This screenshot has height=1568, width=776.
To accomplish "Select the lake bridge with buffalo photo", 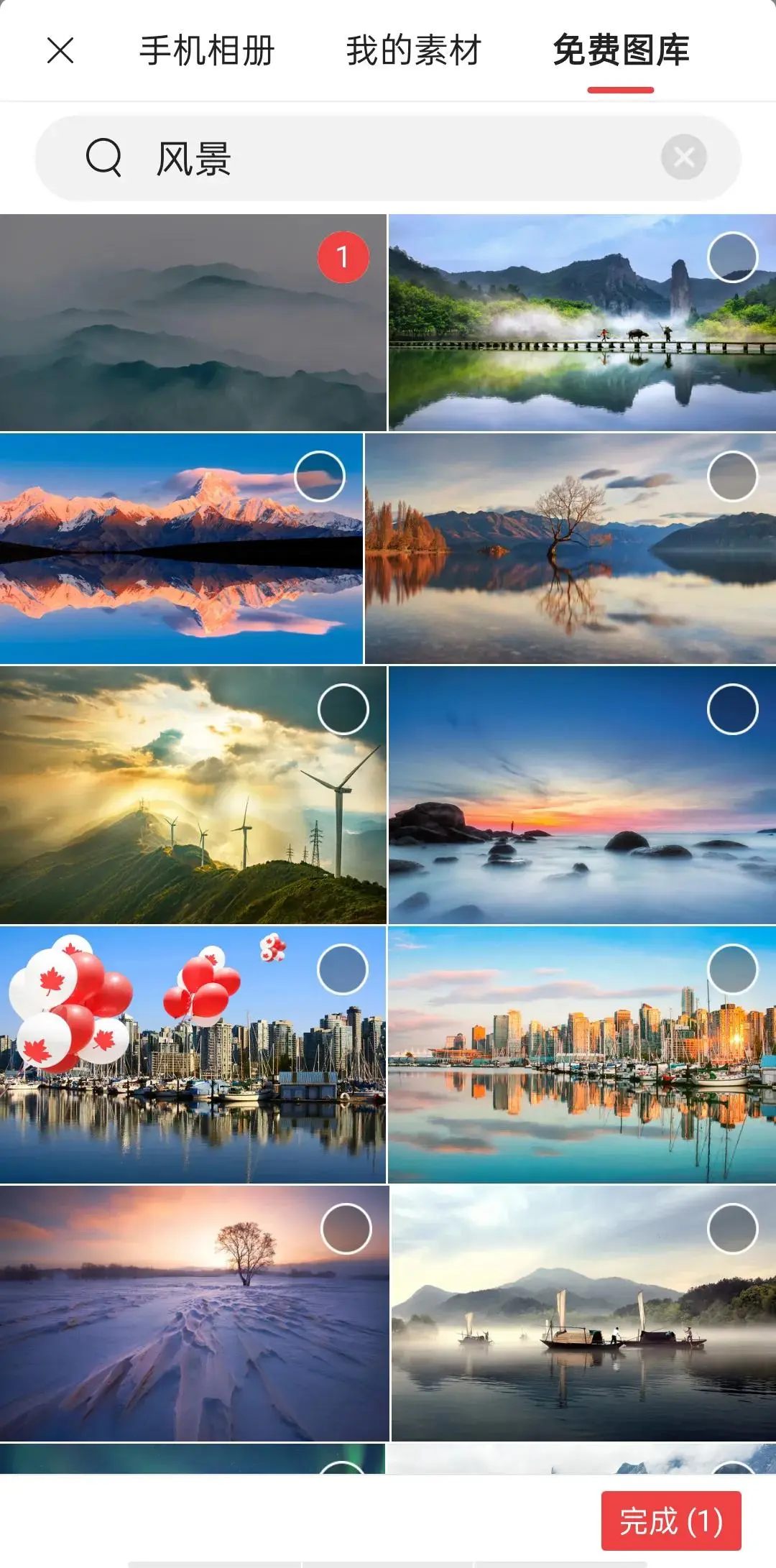I will tap(732, 257).
